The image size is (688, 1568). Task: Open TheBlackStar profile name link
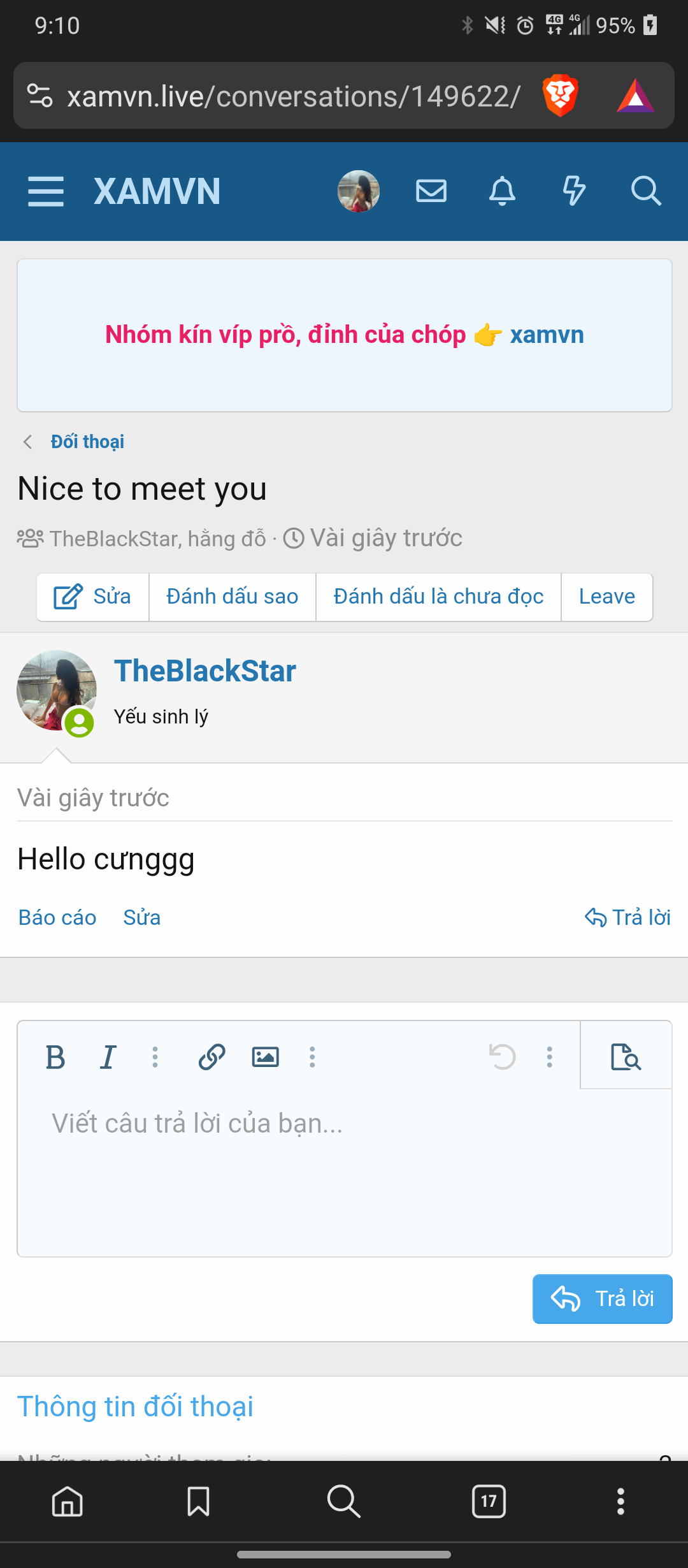pos(205,671)
